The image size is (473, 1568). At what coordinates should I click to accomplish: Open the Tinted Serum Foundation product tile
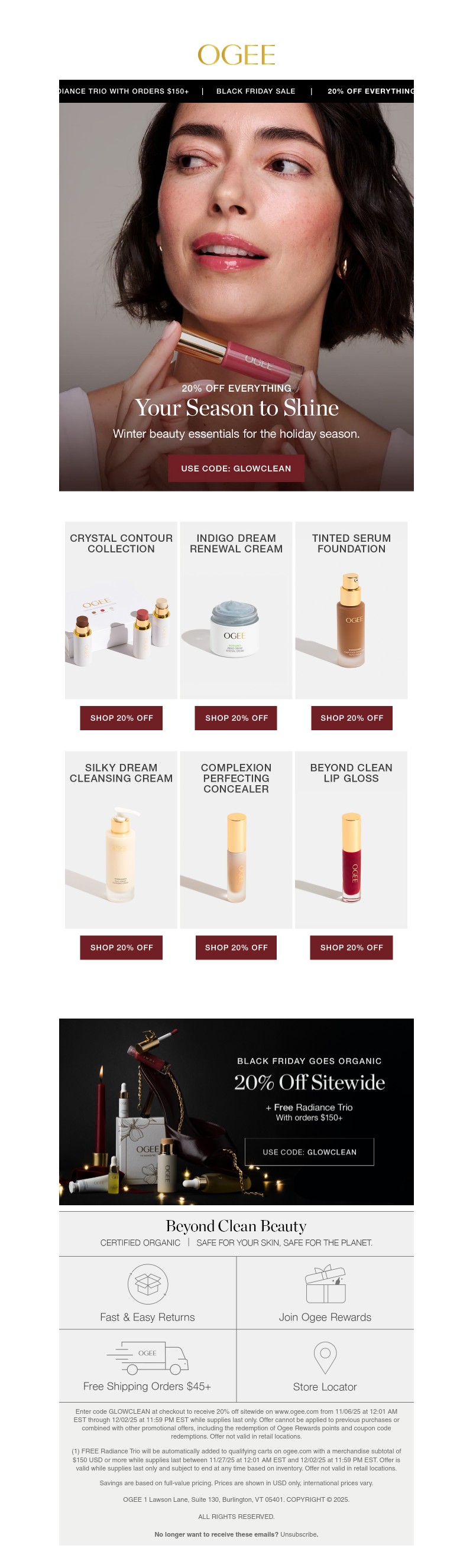click(351, 615)
